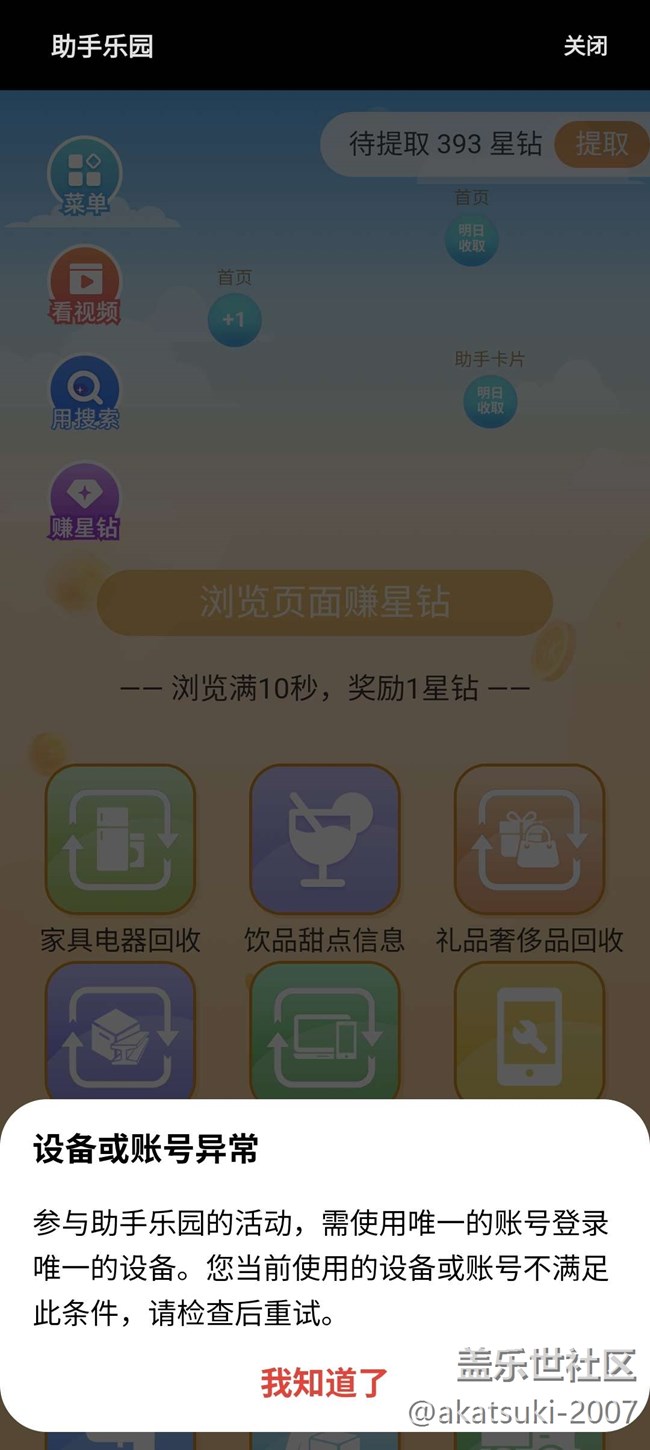Screen dimensions: 650x1450
Task: Dismiss dialog with 我知道了 button
Action: click(x=324, y=1383)
